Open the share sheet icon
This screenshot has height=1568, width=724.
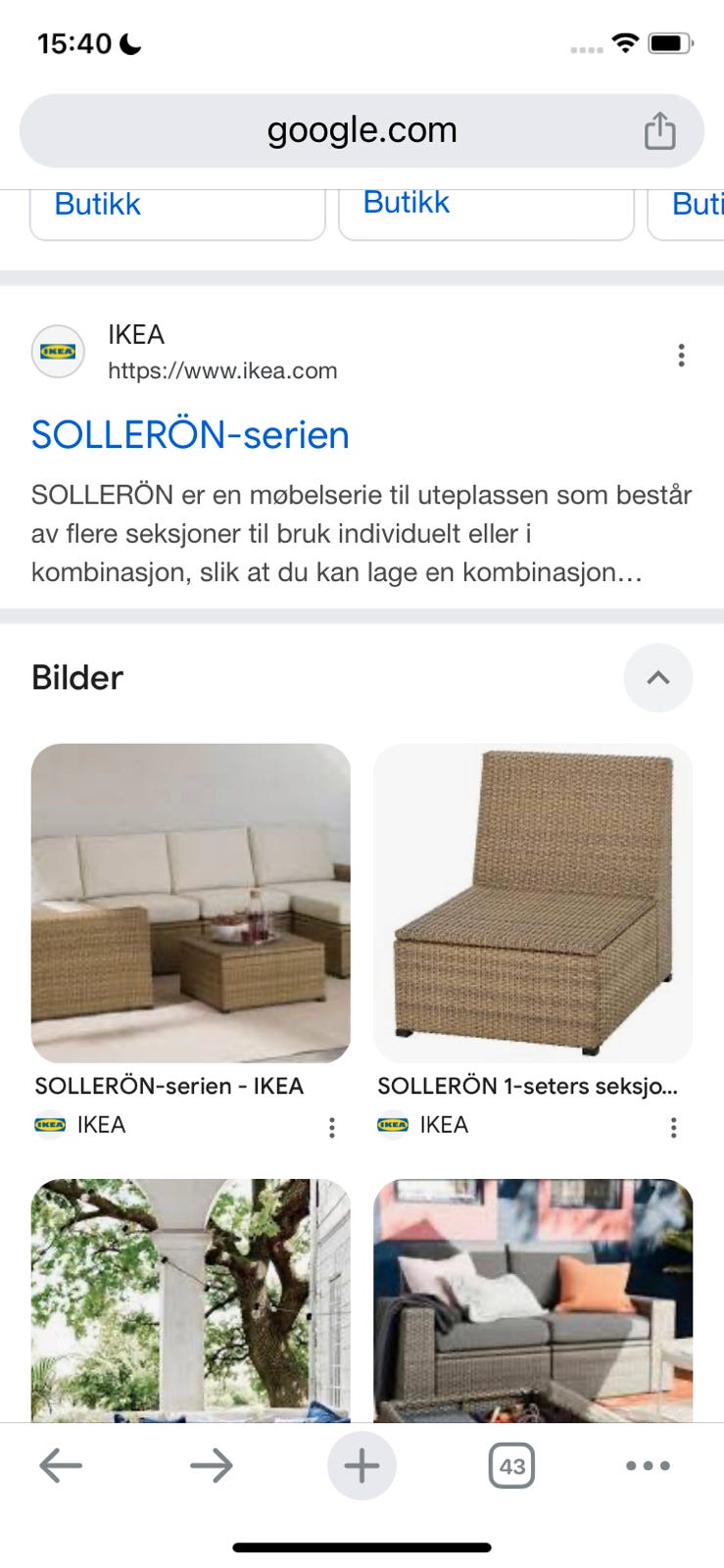[x=662, y=128]
